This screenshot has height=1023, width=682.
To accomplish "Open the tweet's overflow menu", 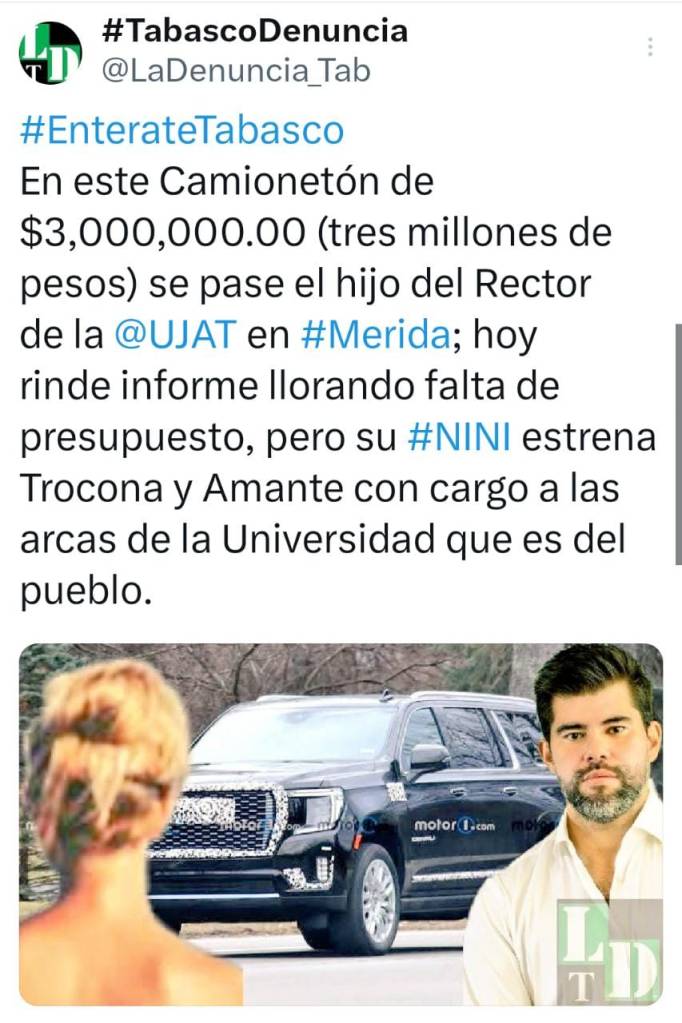I will coord(651,47).
